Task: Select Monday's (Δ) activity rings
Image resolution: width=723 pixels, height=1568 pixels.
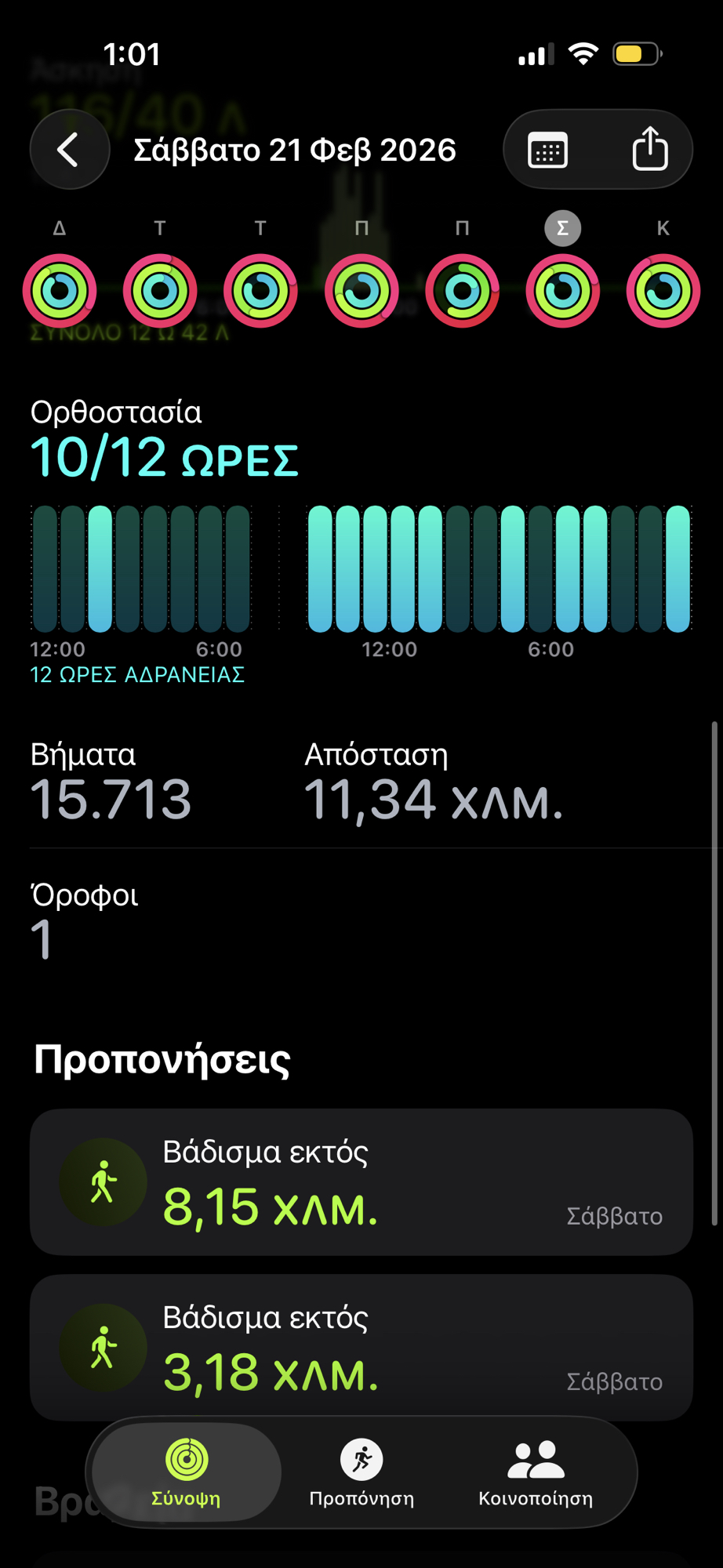Action: pos(60,291)
